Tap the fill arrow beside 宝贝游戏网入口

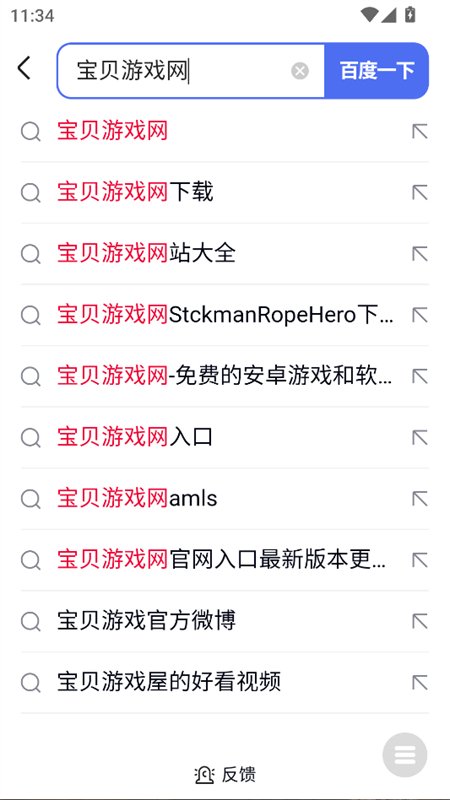[x=419, y=438]
